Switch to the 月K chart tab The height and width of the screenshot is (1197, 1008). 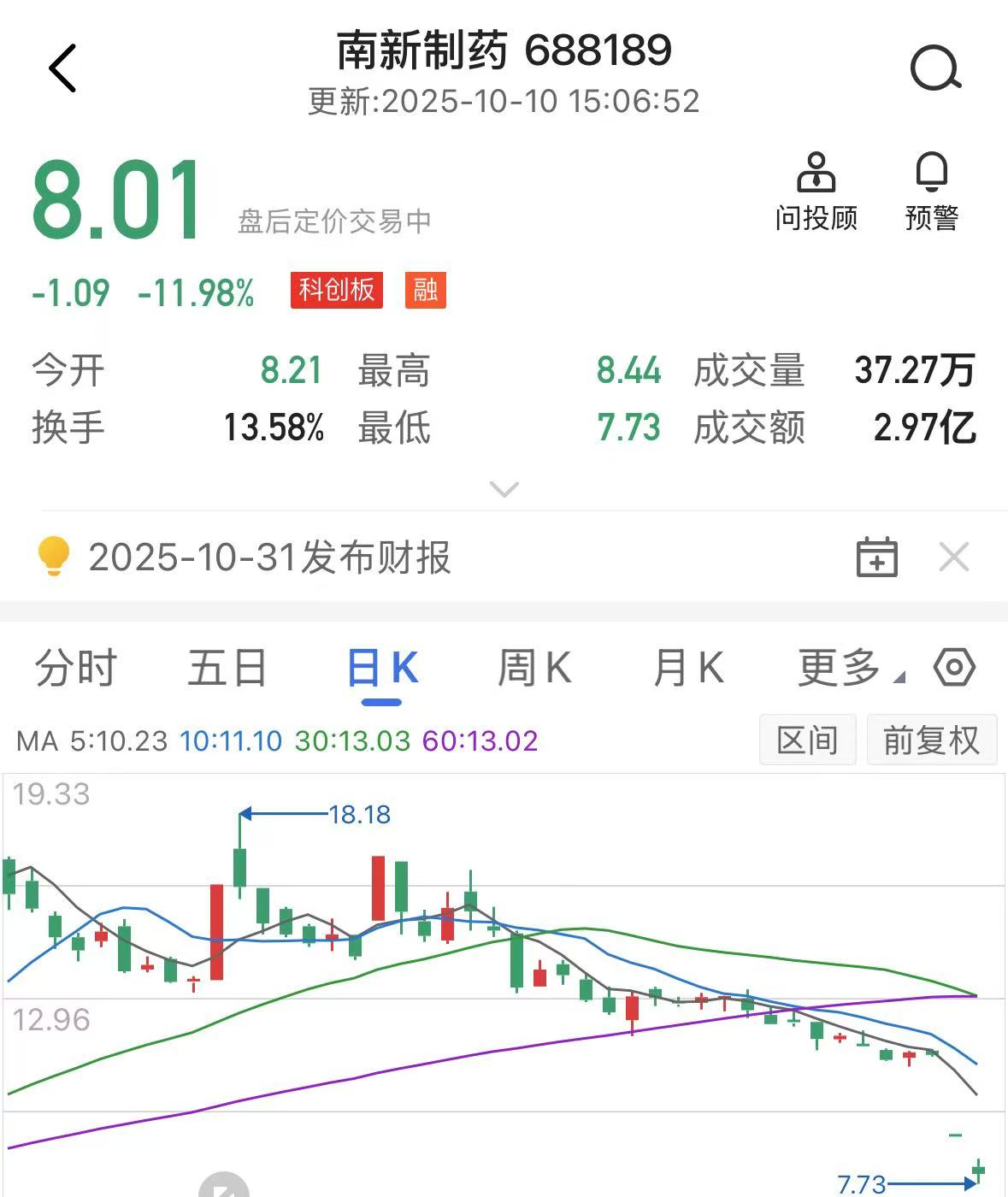point(688,668)
